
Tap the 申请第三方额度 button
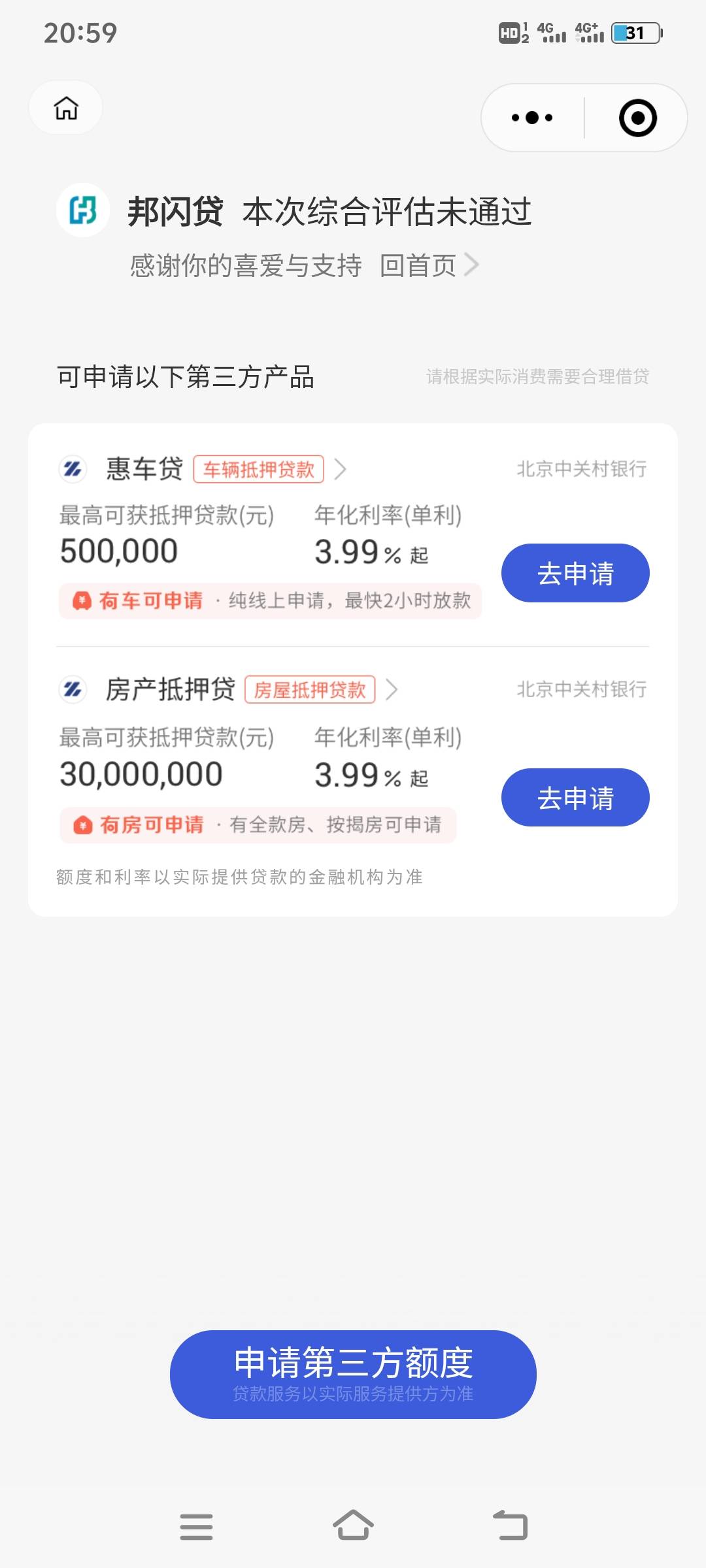[x=353, y=1374]
